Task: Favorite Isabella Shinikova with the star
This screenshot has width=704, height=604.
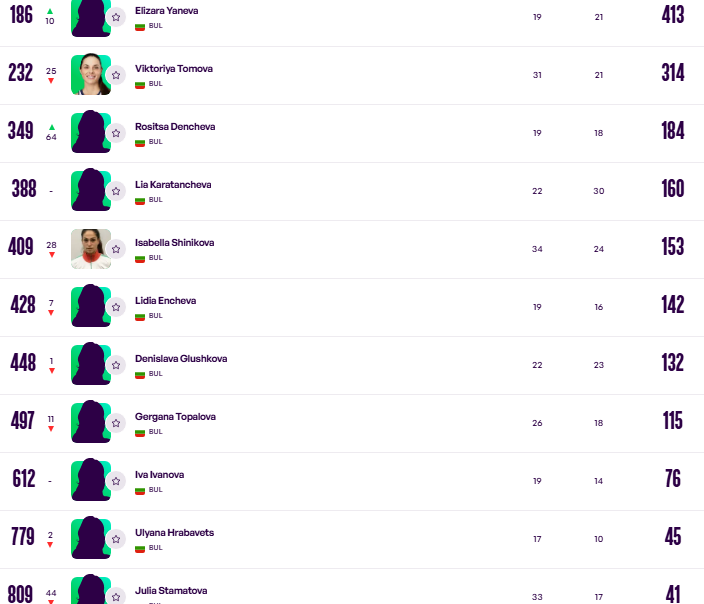Action: [116, 249]
